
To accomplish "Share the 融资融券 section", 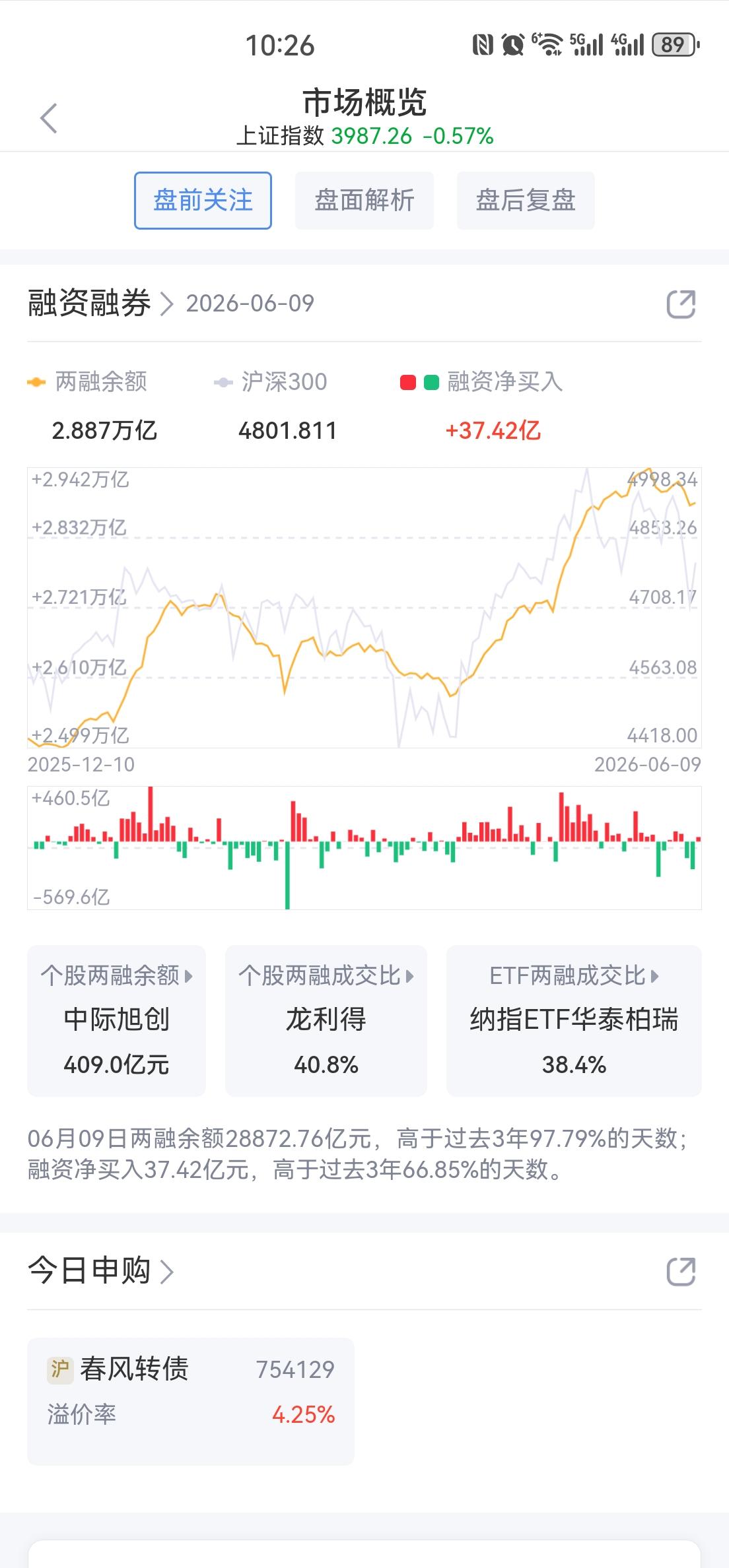I will (x=681, y=304).
